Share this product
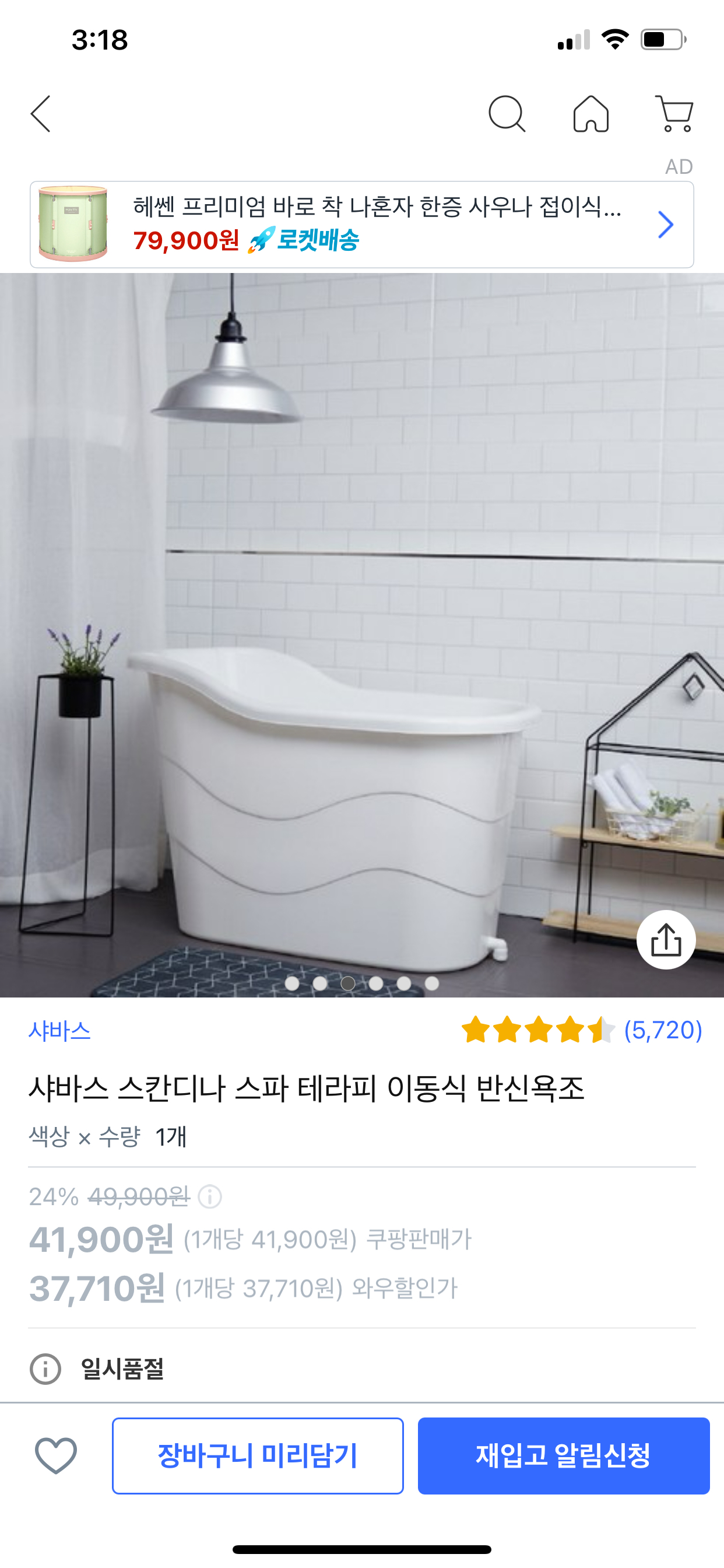The height and width of the screenshot is (1568, 724). [666, 940]
